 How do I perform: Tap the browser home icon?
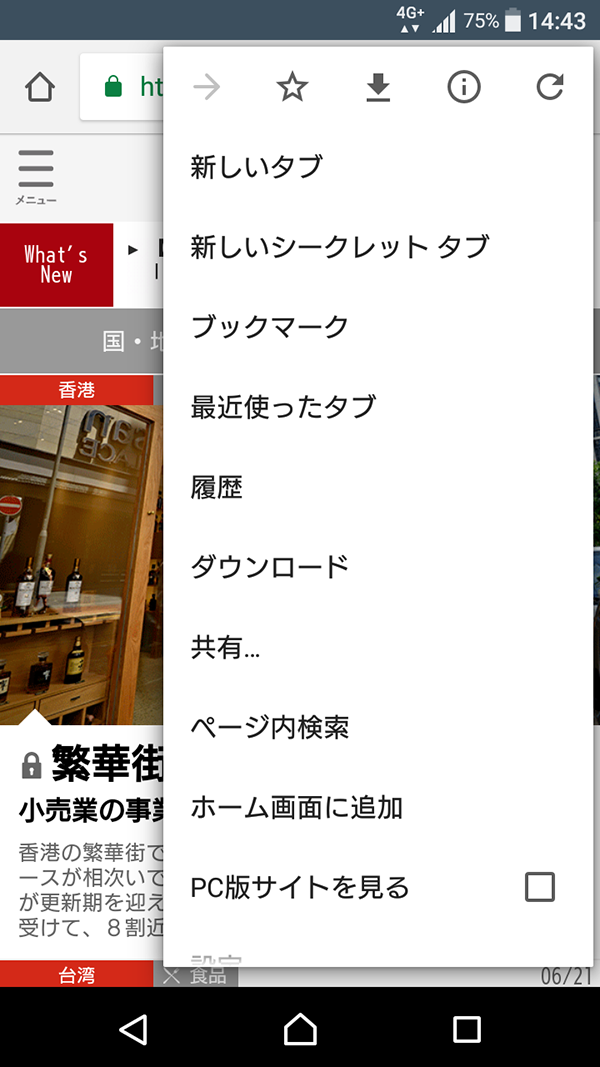(x=39, y=88)
